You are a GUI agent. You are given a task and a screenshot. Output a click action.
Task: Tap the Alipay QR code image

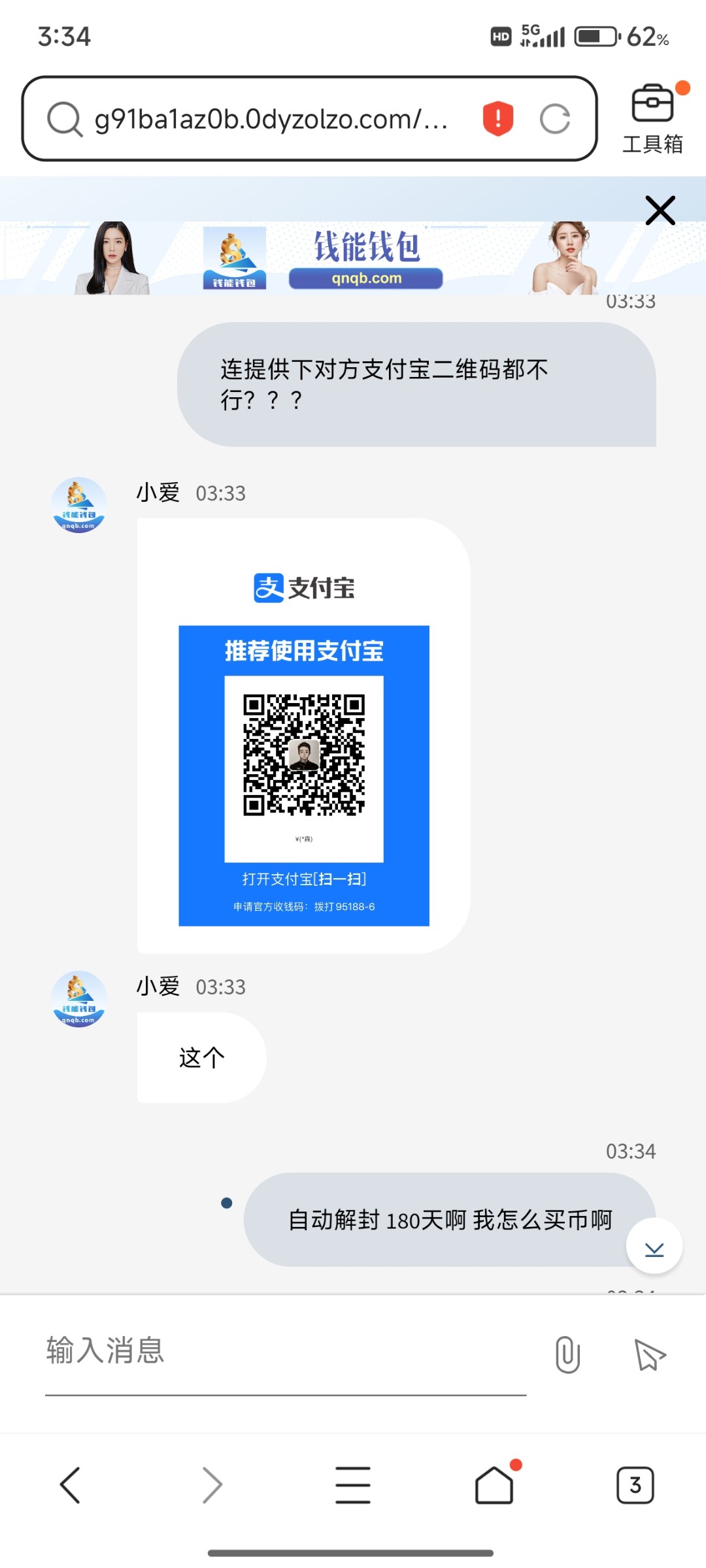tap(303, 751)
